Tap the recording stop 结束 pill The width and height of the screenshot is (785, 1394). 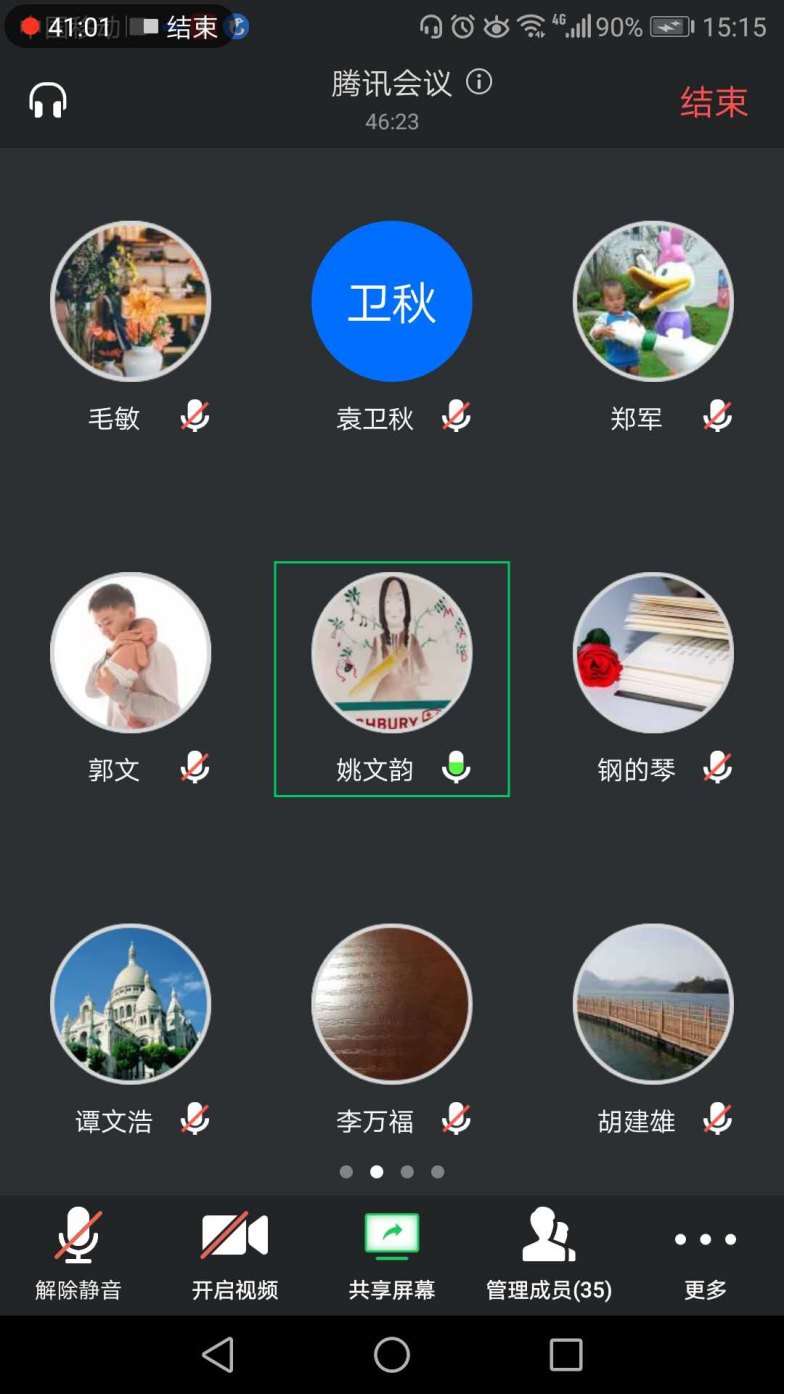[x=183, y=27]
